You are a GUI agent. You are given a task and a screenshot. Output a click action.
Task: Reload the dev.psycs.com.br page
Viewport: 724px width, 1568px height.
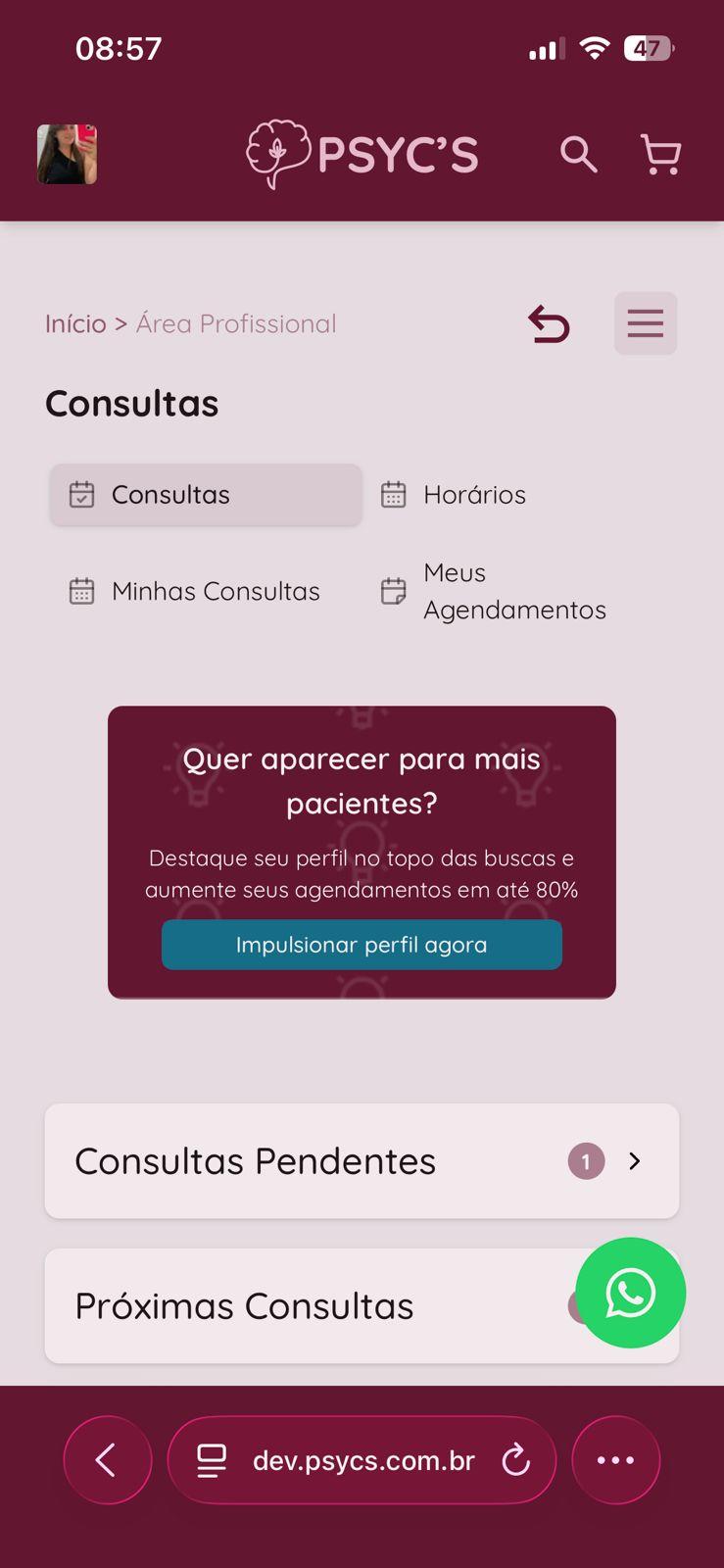point(516,1461)
